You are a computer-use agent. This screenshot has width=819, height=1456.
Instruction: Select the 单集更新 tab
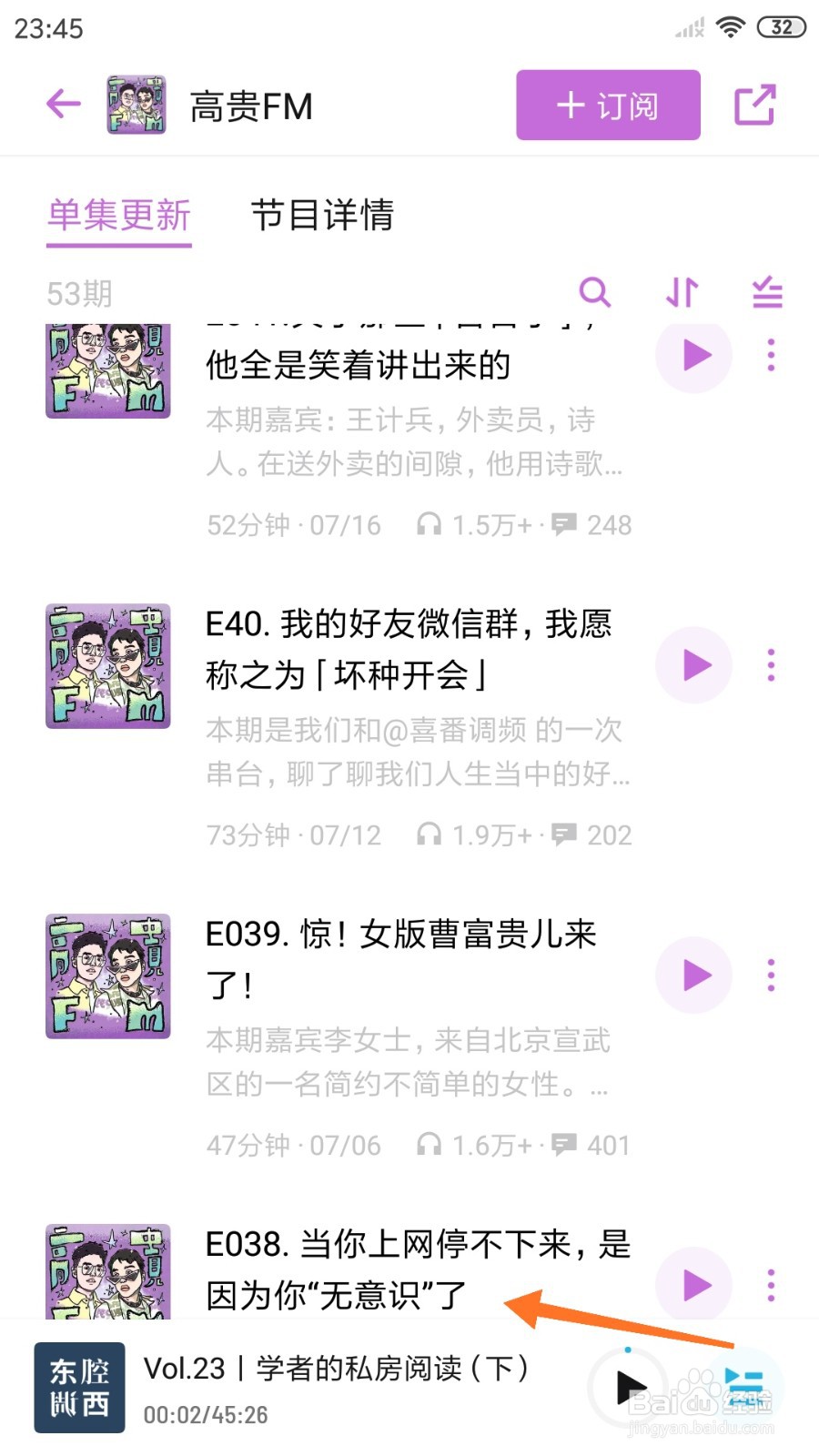coord(119,216)
